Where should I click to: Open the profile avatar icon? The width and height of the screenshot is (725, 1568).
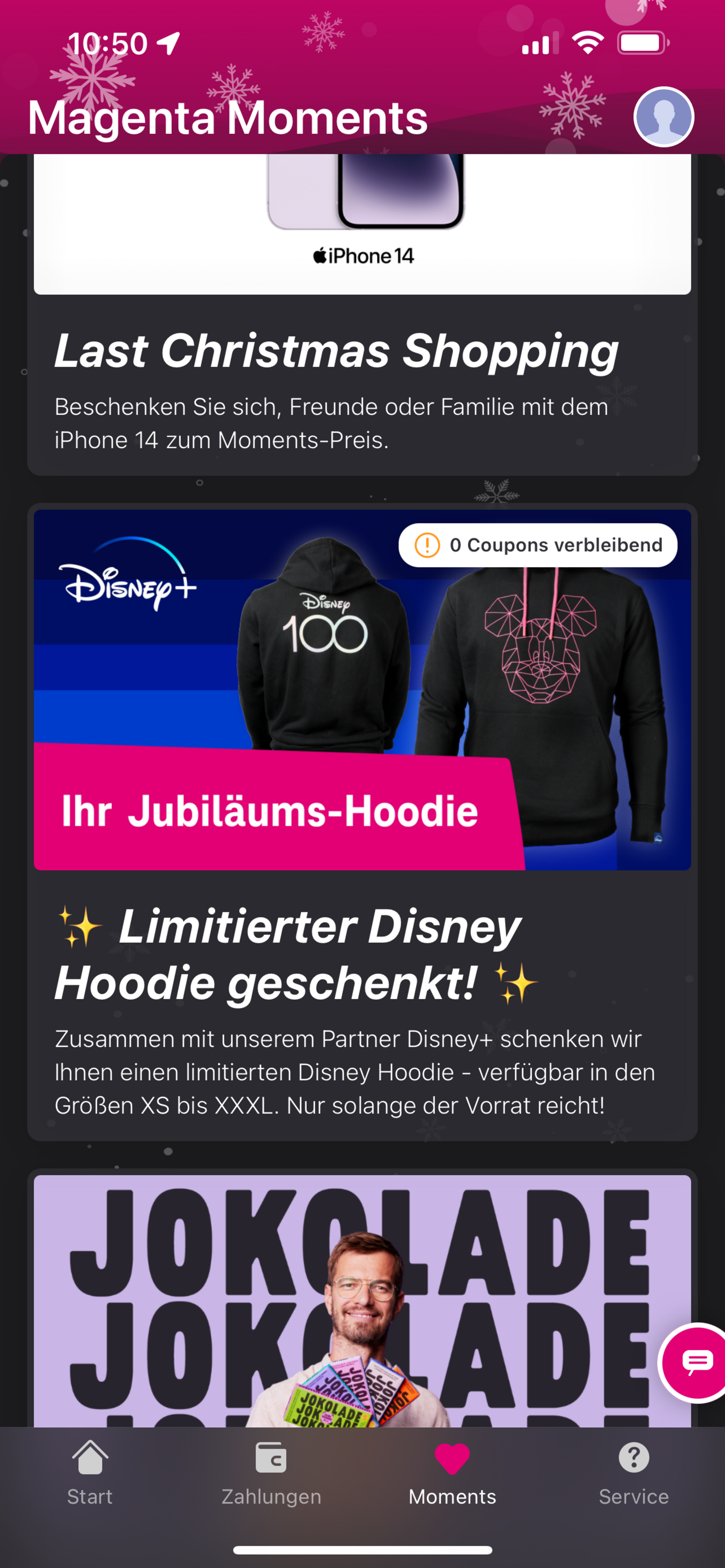[x=663, y=117]
